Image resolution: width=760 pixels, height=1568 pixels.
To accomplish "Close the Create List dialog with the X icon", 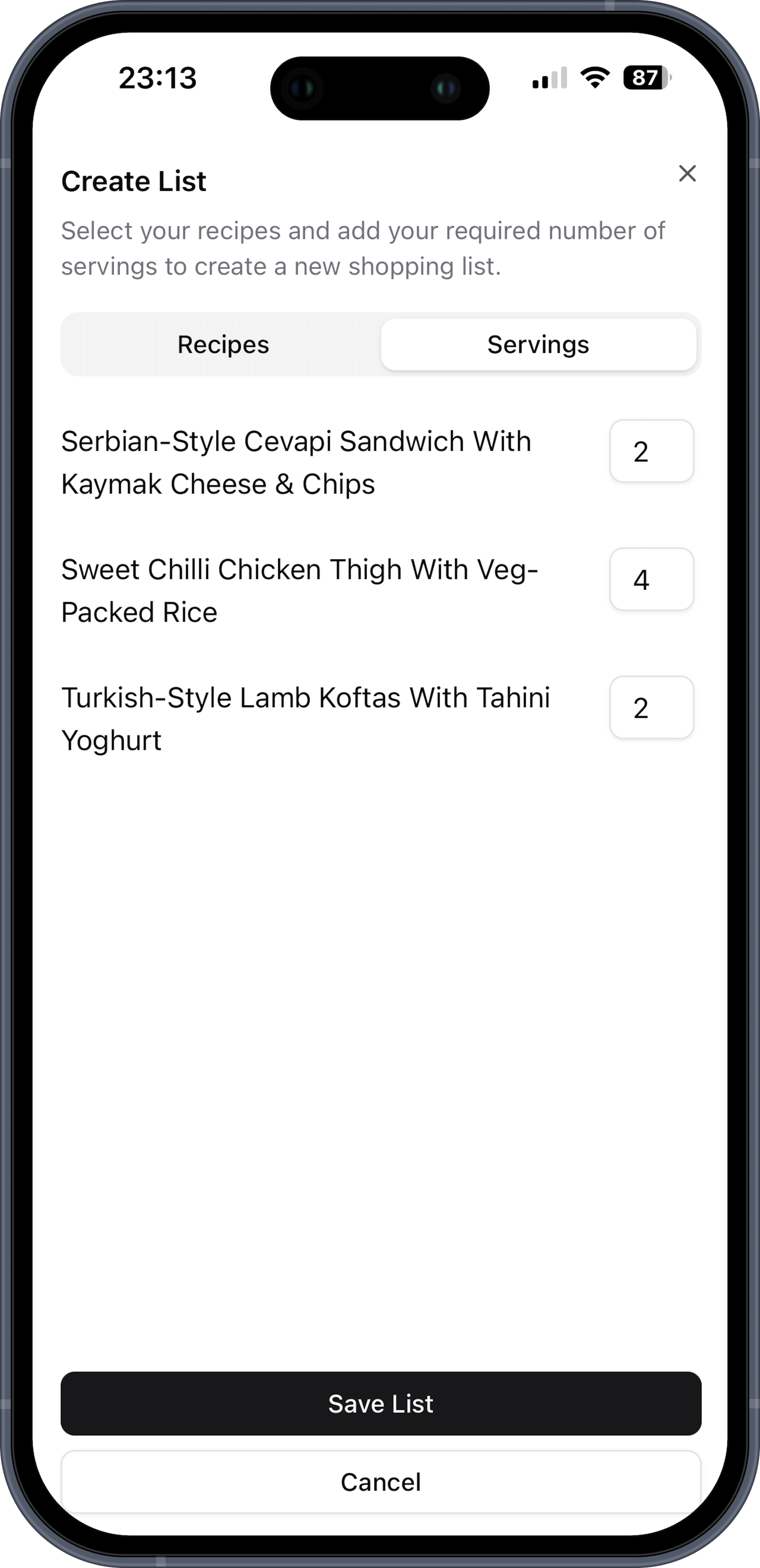I will pos(688,174).
